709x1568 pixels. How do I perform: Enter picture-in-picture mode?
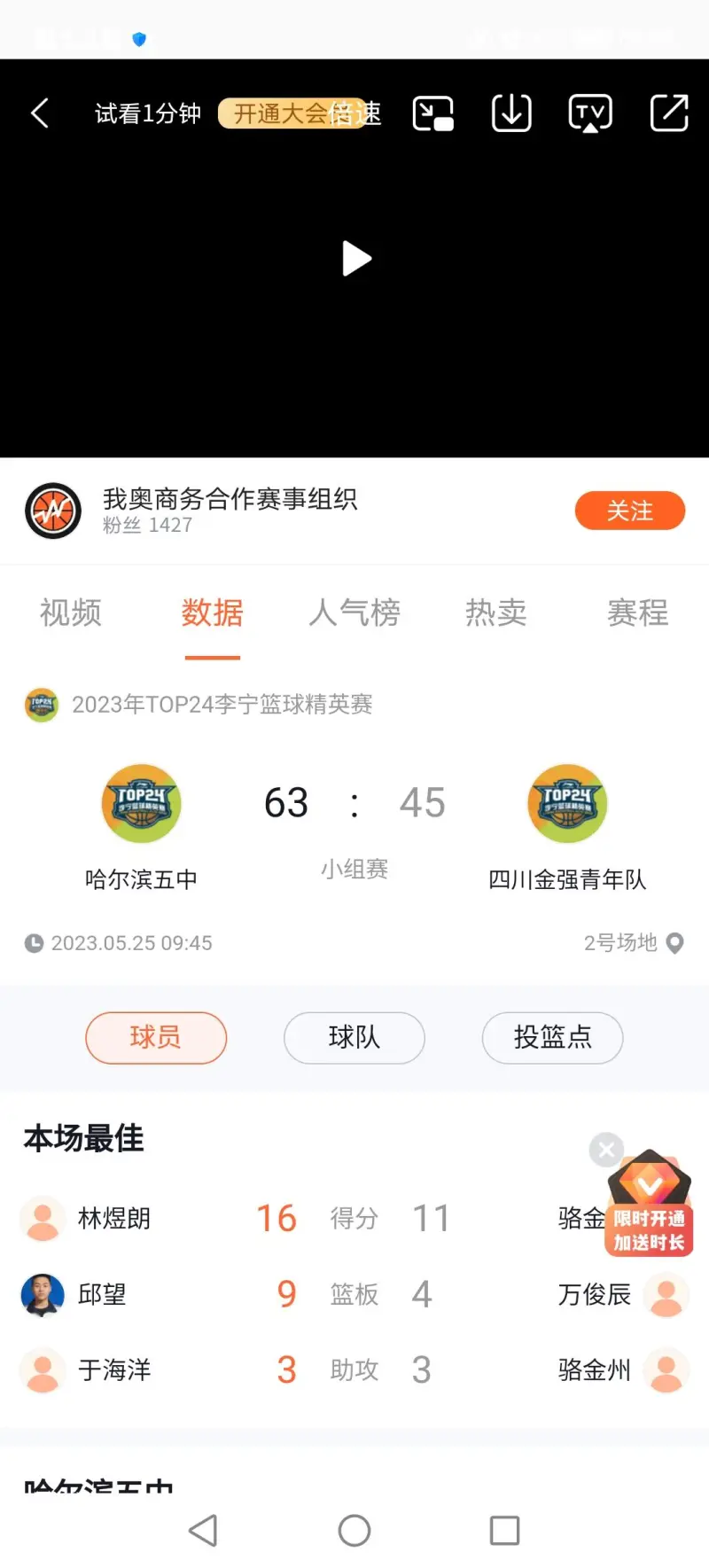click(433, 113)
